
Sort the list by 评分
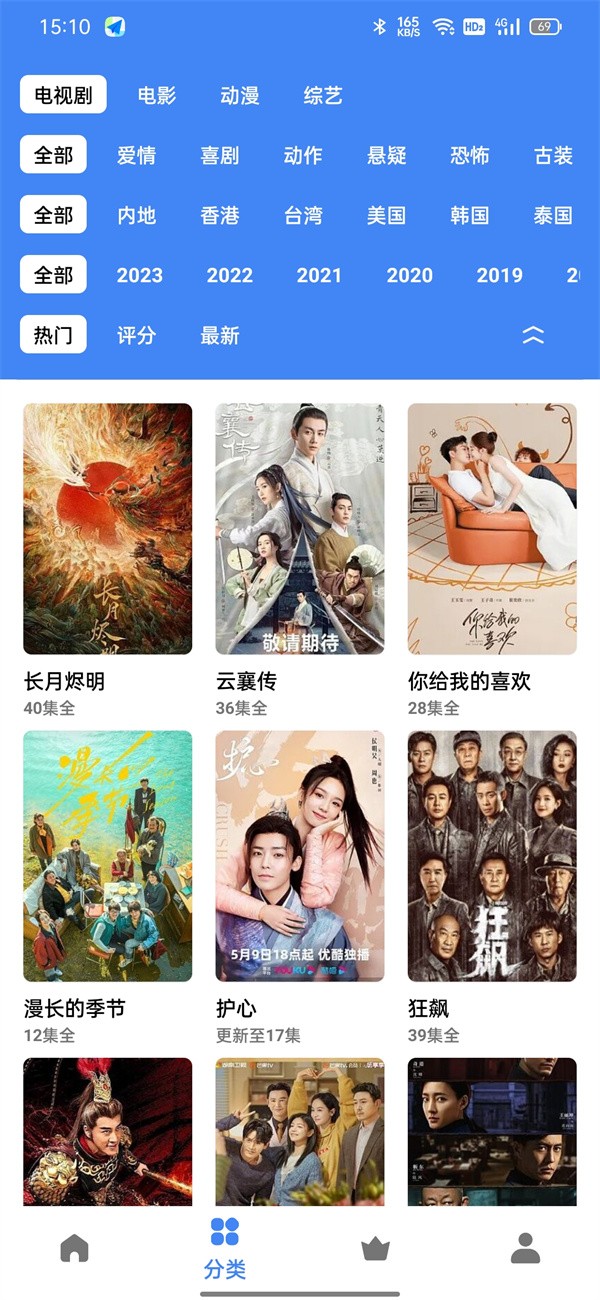coord(136,335)
